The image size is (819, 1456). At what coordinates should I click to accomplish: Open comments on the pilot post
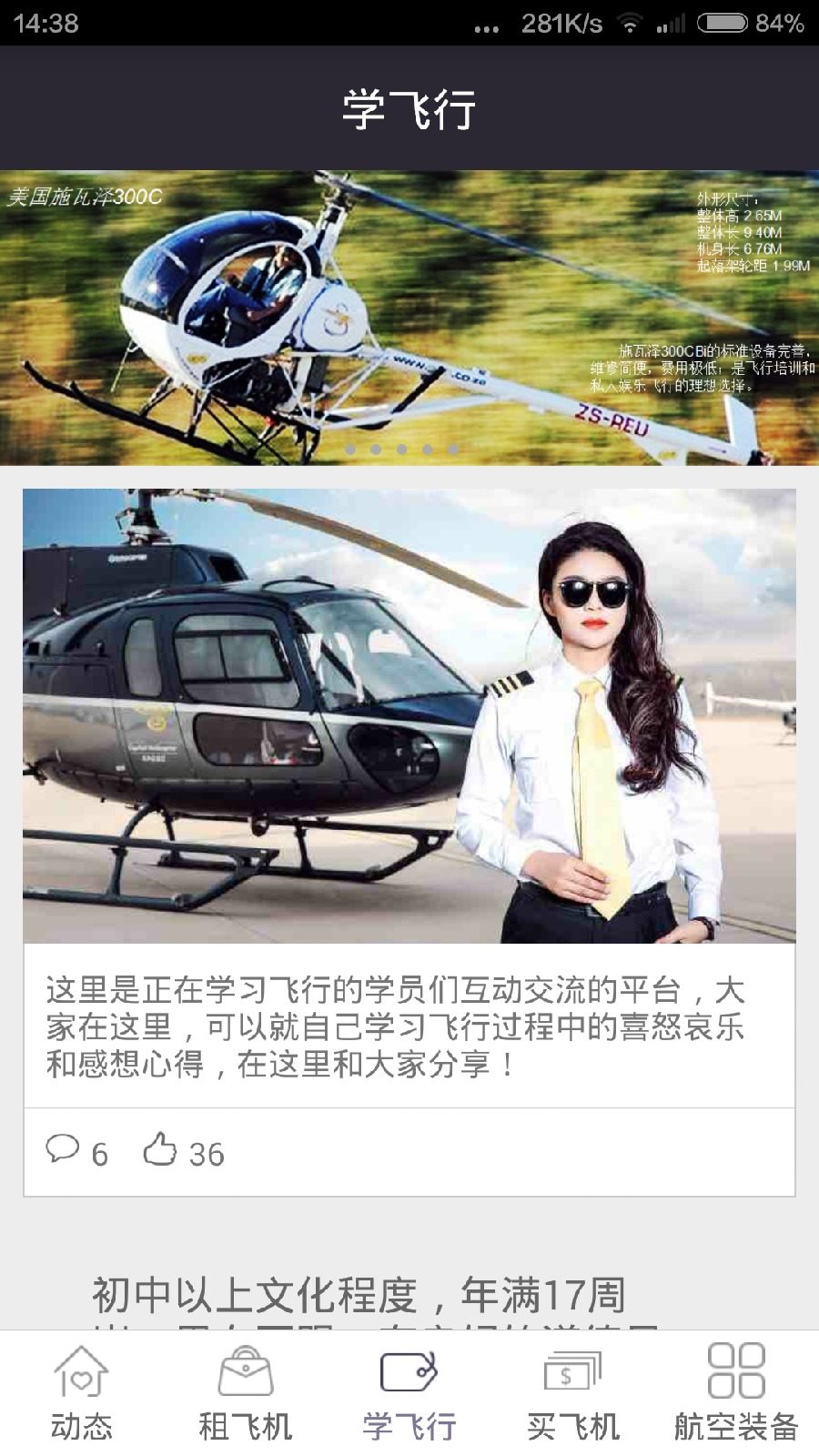[x=76, y=1152]
